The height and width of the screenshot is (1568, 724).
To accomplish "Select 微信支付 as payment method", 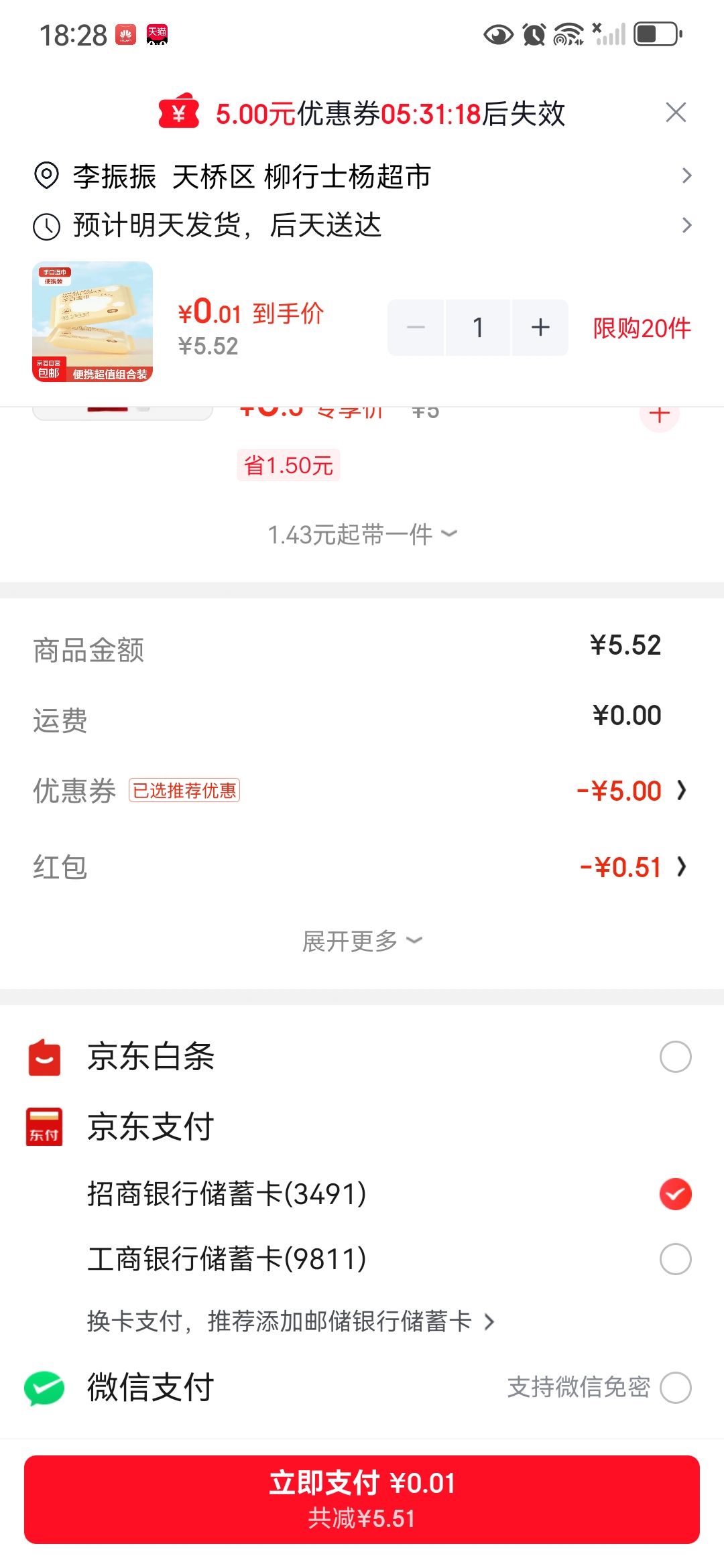I will (x=675, y=1387).
